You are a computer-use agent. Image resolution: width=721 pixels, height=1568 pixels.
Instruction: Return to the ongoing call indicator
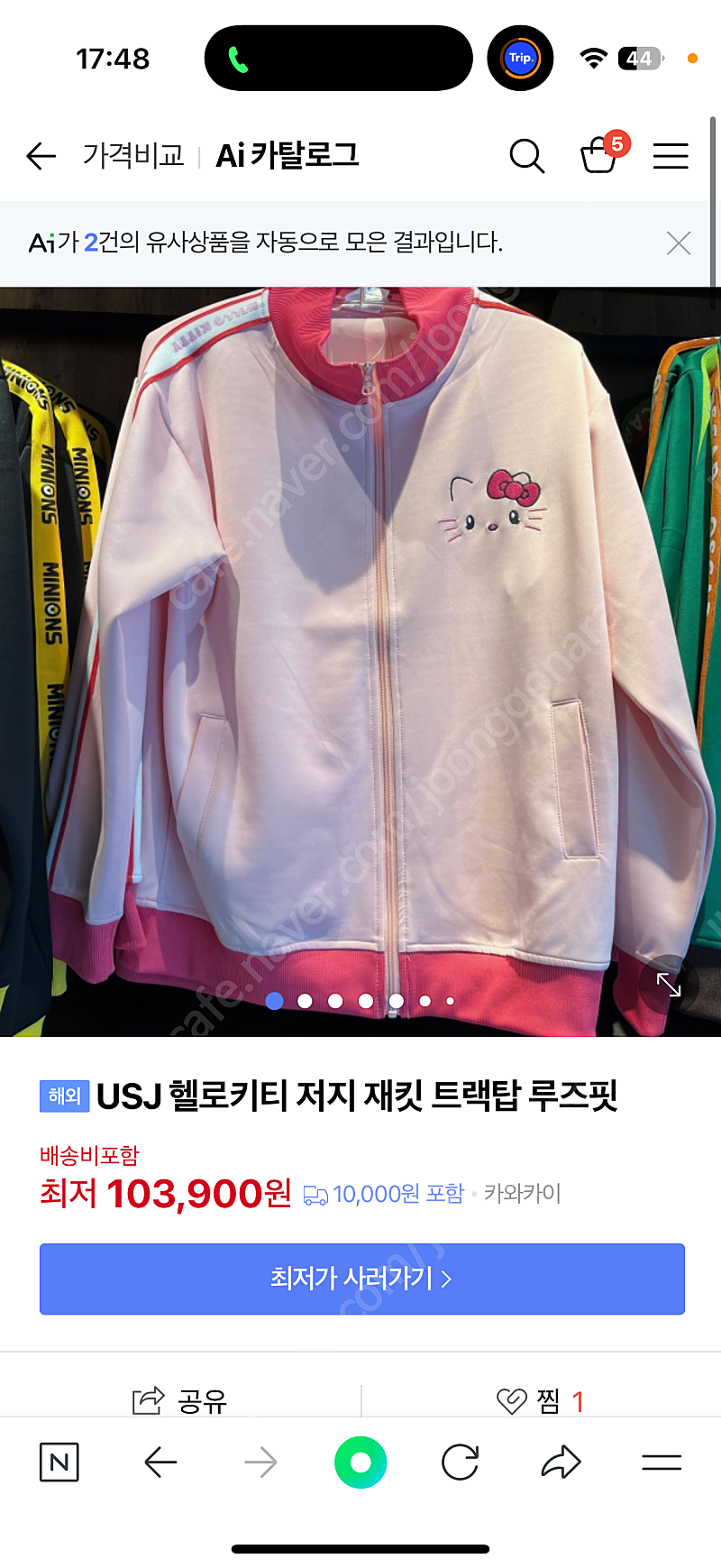[339, 59]
